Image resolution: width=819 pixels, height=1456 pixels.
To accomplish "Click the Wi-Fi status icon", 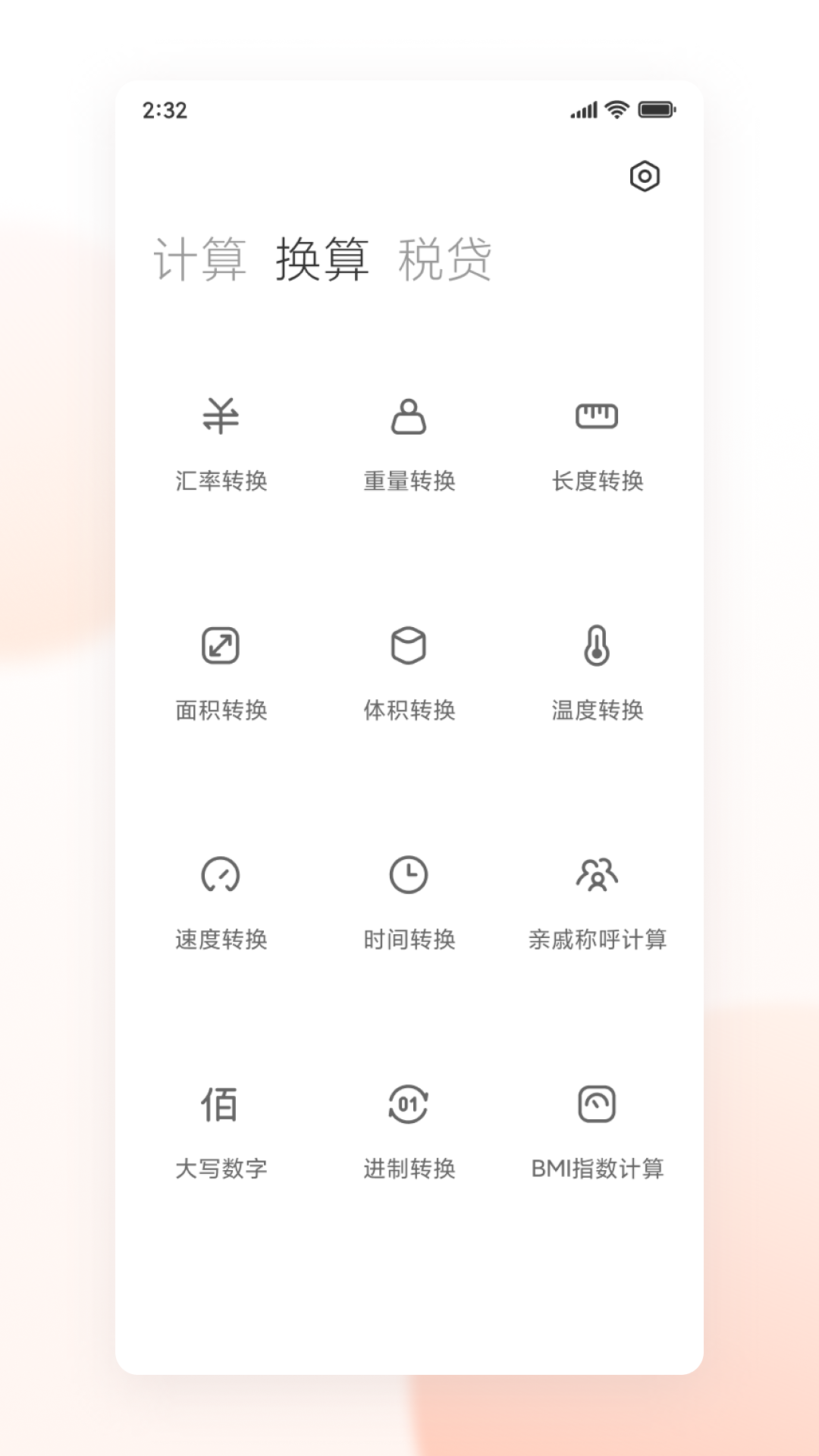I will (616, 110).
